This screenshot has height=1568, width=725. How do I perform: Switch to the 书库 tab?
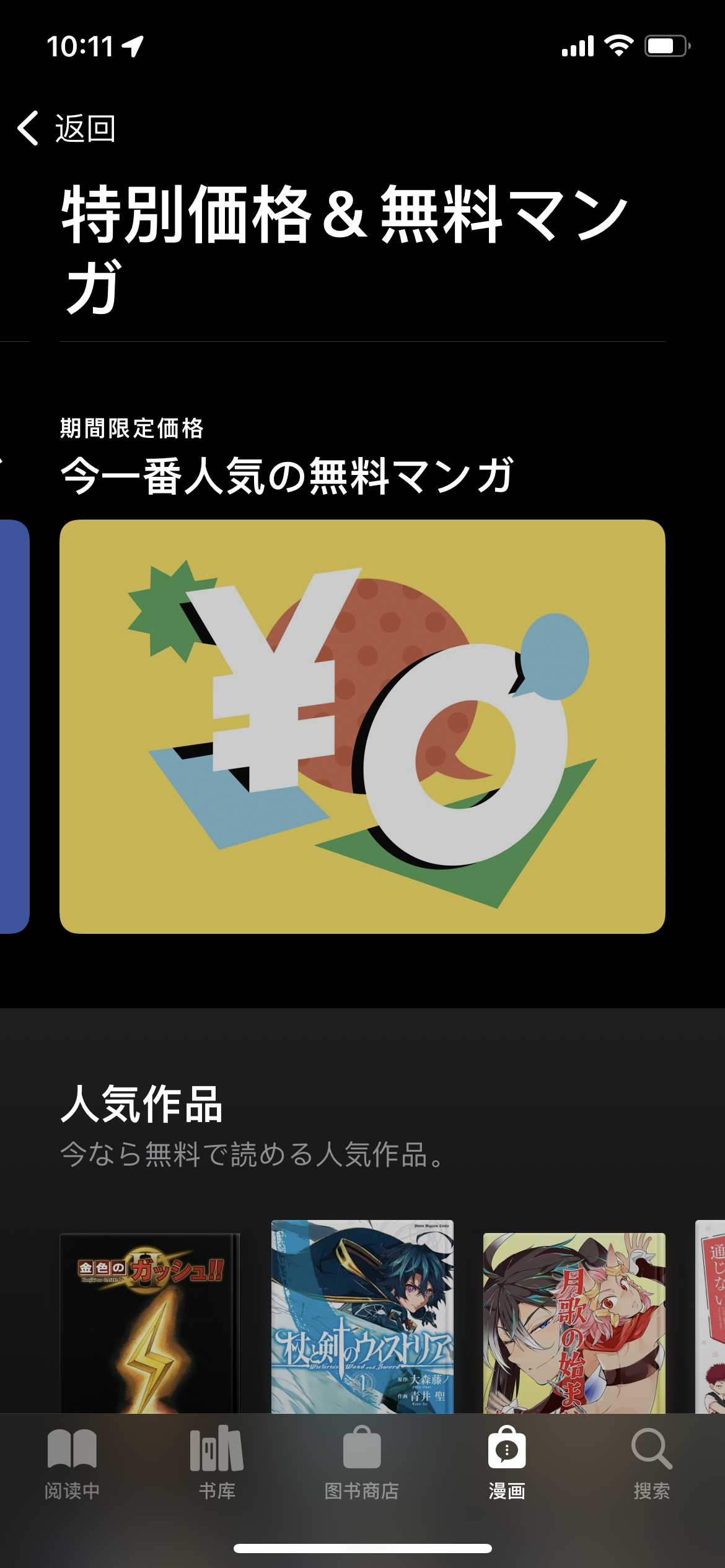(x=217, y=1463)
